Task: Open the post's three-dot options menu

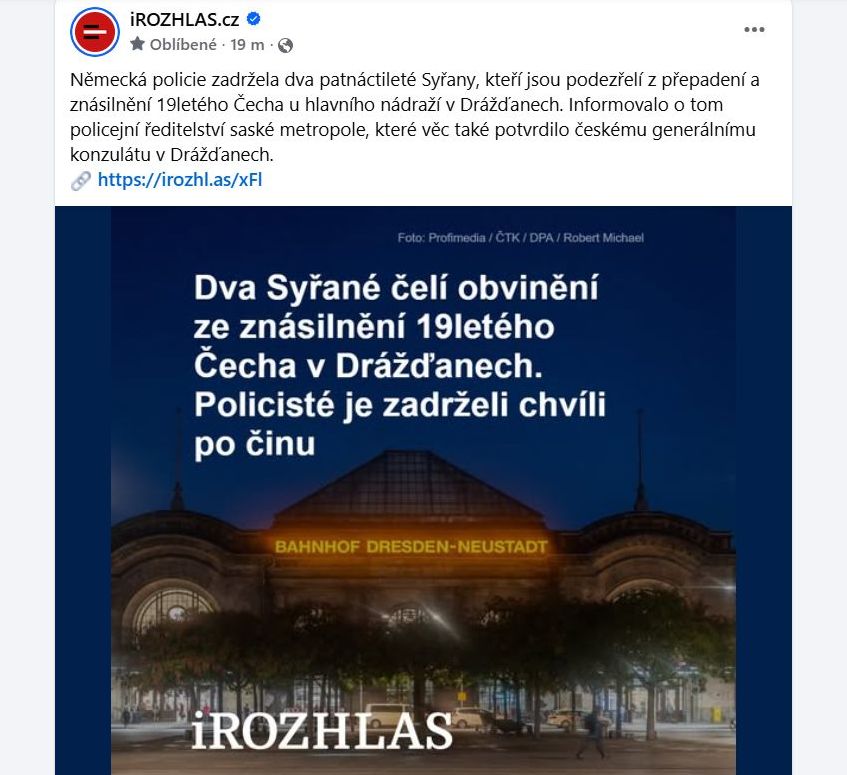Action: pyautogui.click(x=754, y=30)
